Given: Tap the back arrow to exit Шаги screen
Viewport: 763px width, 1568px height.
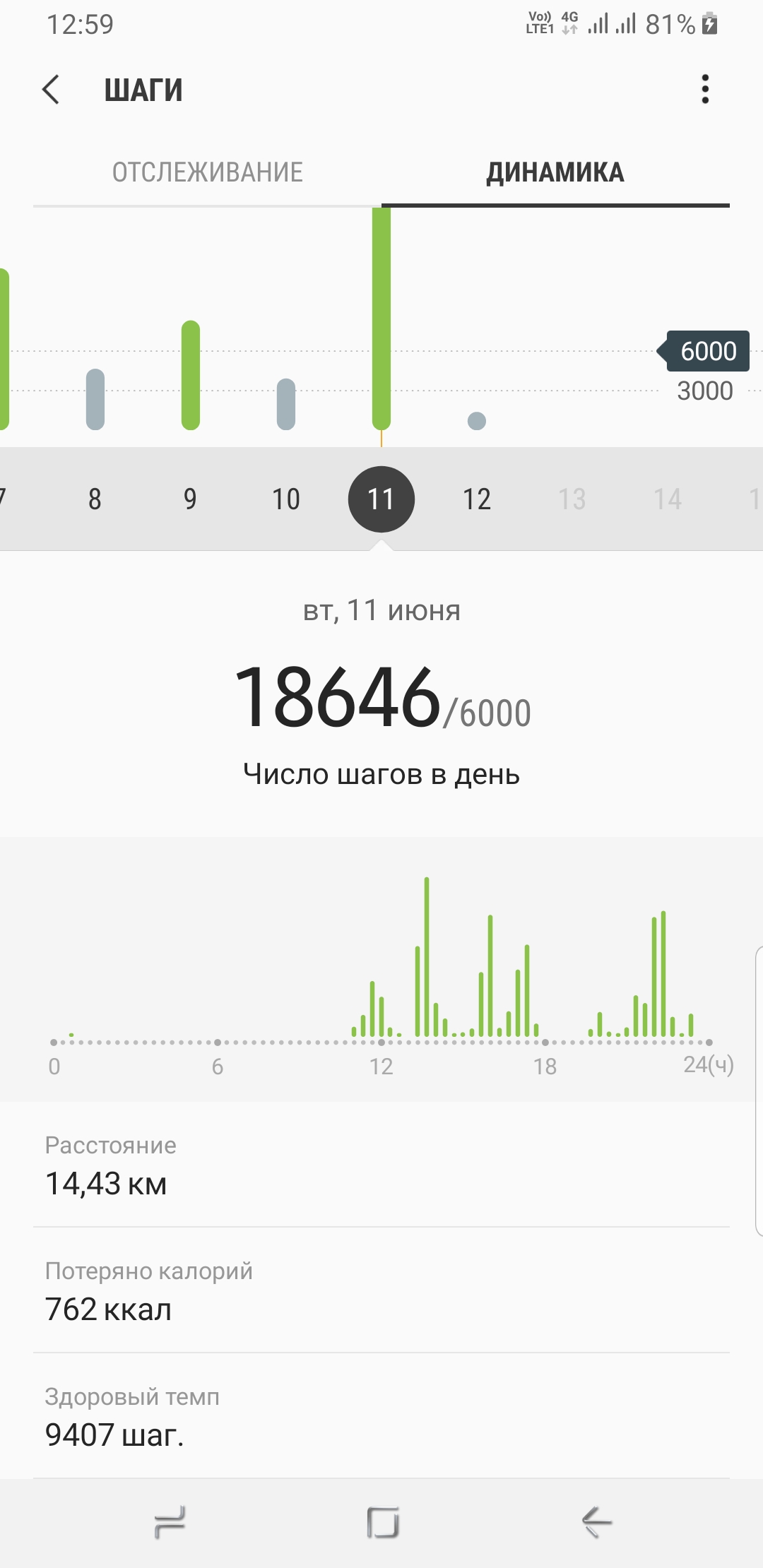Looking at the screenshot, I should (49, 90).
